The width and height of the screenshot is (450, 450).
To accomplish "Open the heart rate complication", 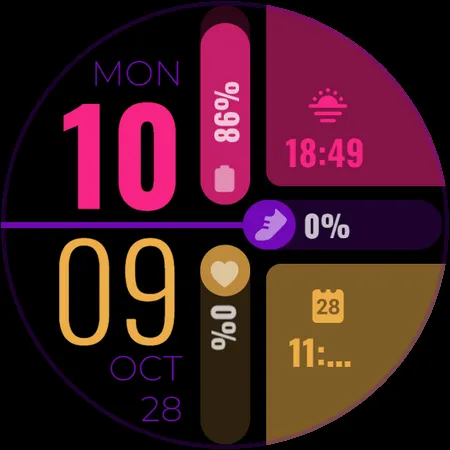I will 225,345.
